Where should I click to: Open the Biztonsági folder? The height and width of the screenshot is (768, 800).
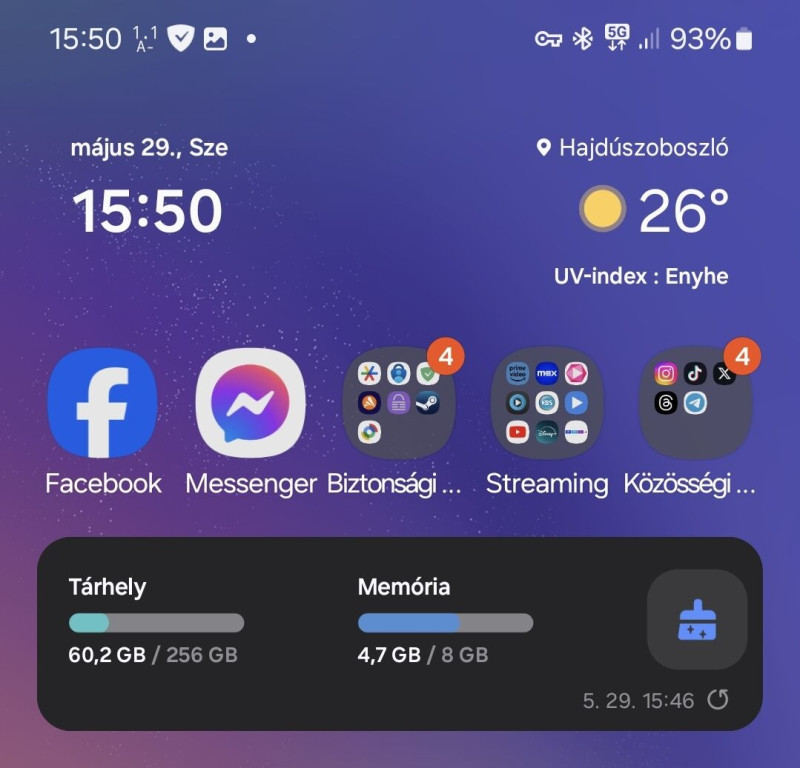(398, 403)
